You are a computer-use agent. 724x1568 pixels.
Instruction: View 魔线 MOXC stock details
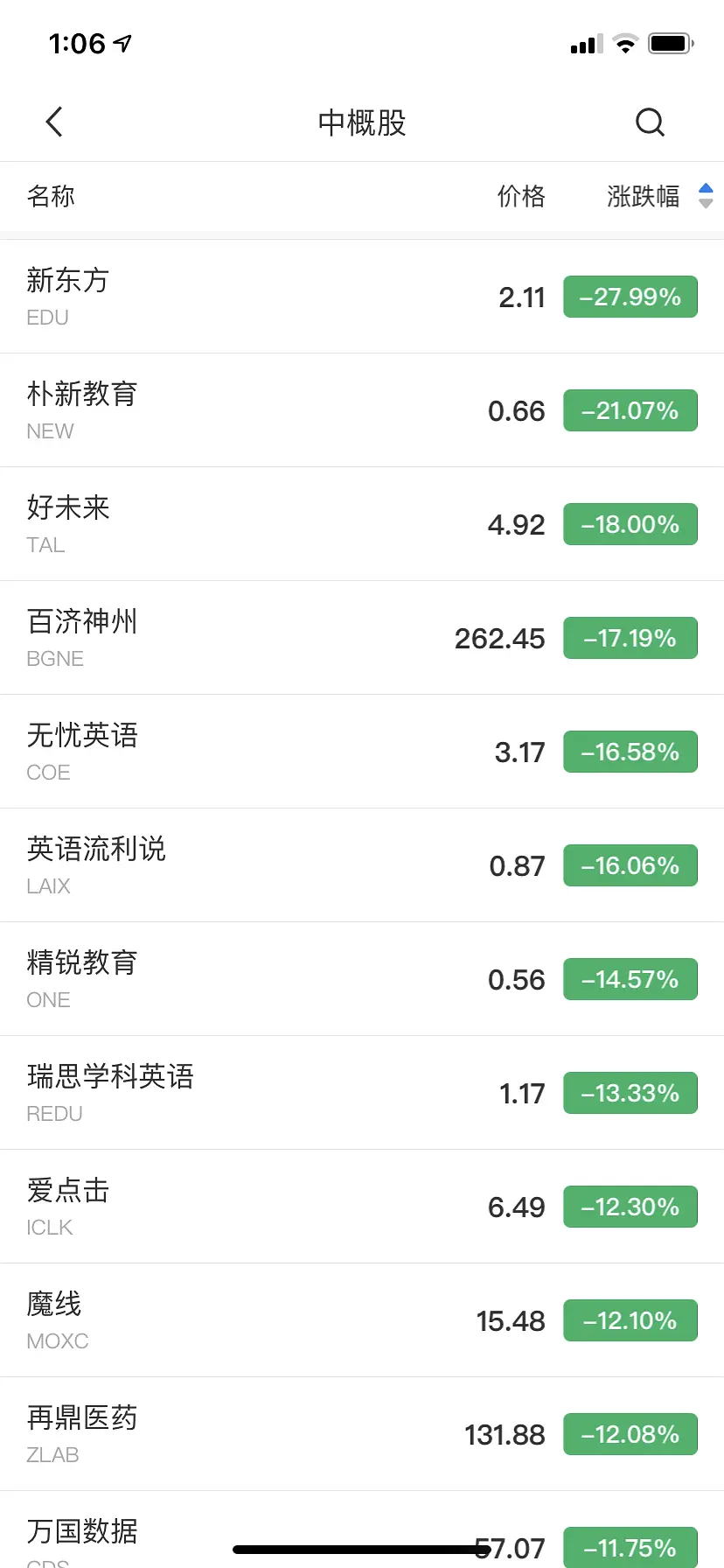coord(362,1320)
